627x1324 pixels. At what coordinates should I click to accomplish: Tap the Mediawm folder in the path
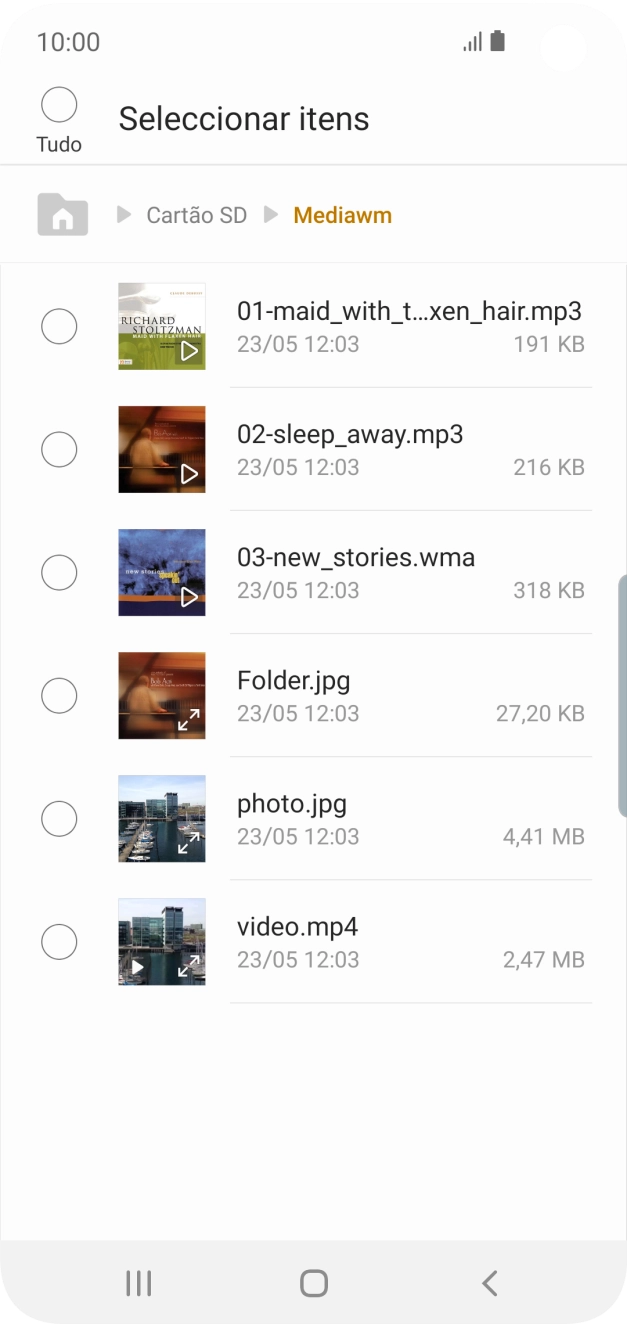tap(342, 215)
